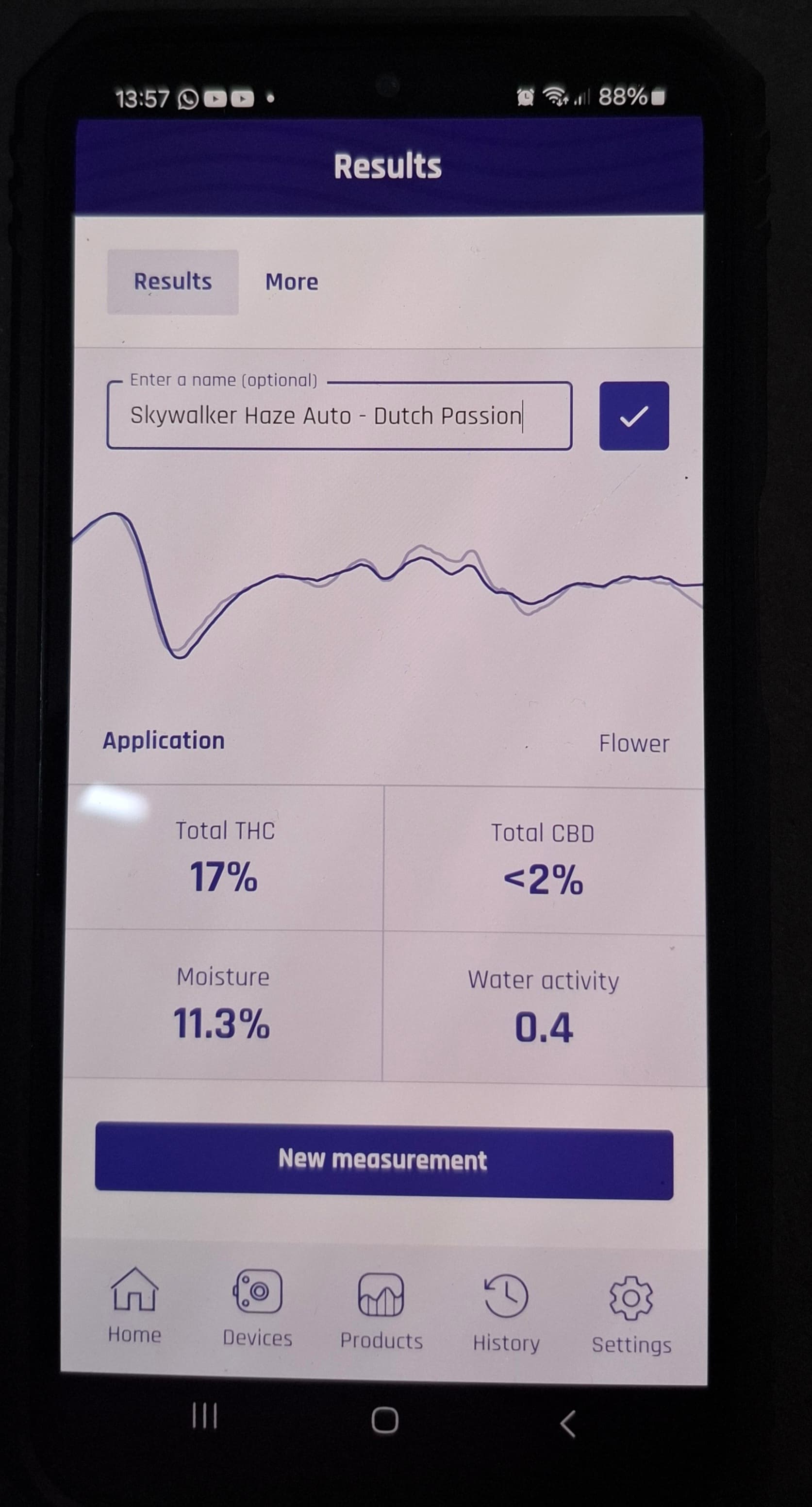Screen dimensions: 812x1507
Task: Confirm the name with the checkmark button
Action: tap(633, 416)
